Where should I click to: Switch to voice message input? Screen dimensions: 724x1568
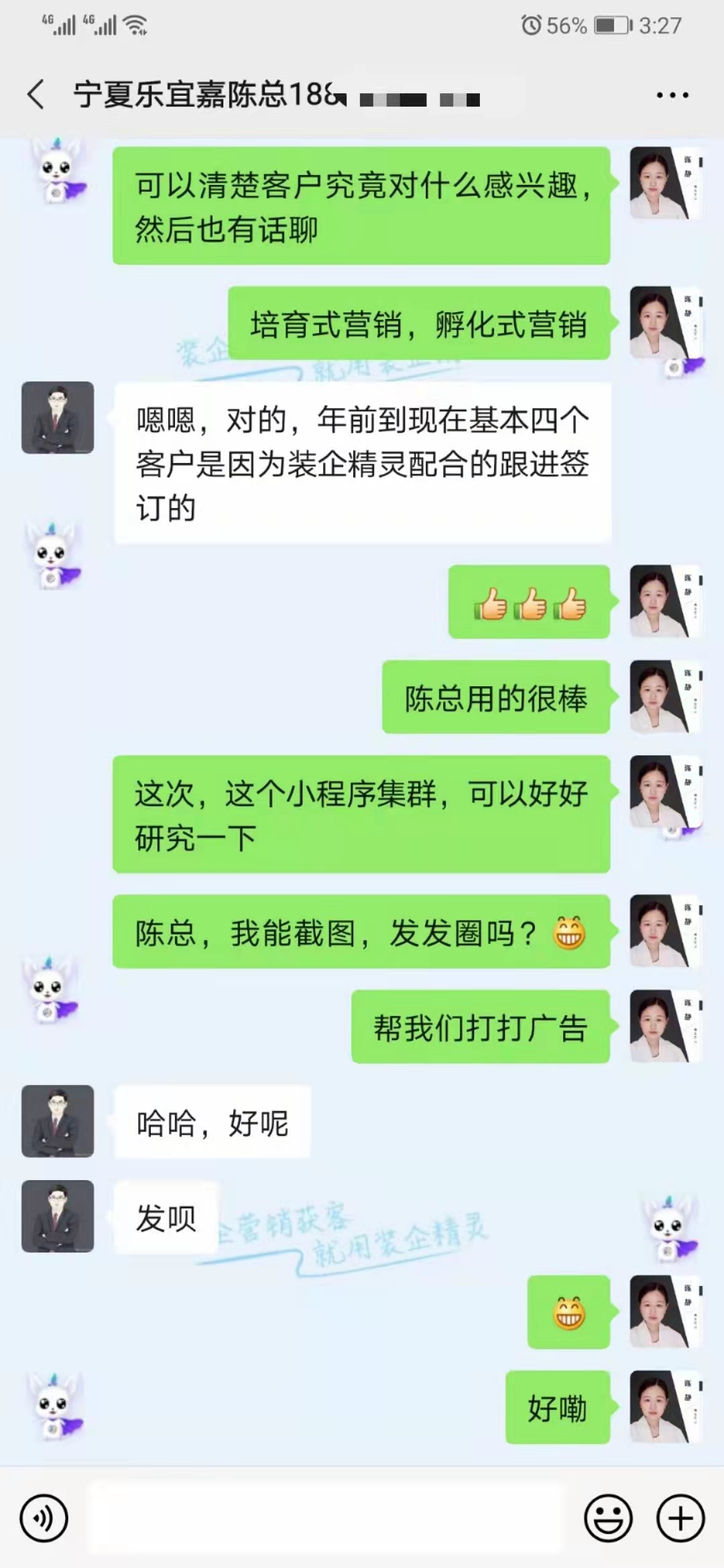(44, 1518)
